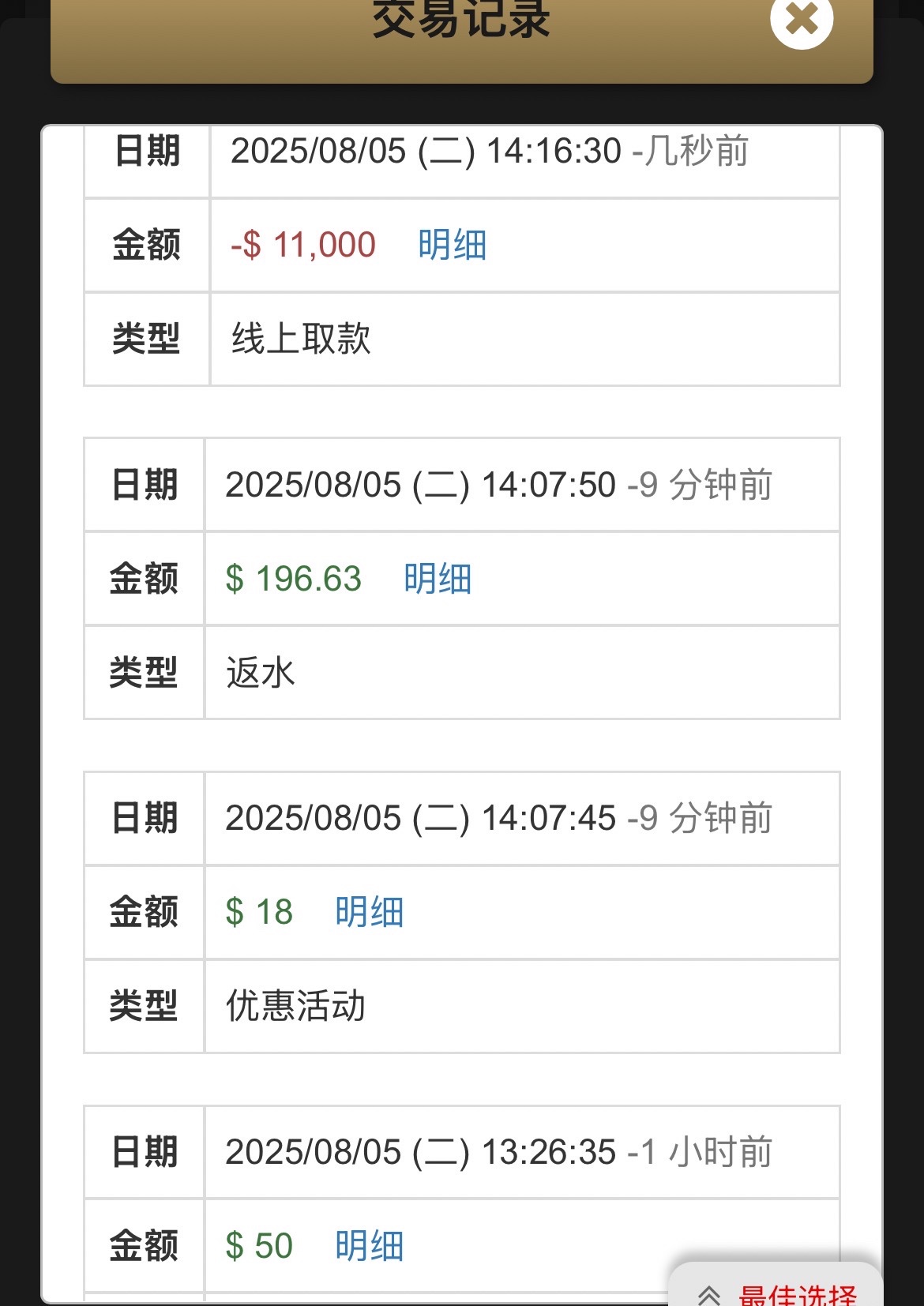View 明细 of the $ 196.63 返水
924x1306 pixels.
point(438,579)
